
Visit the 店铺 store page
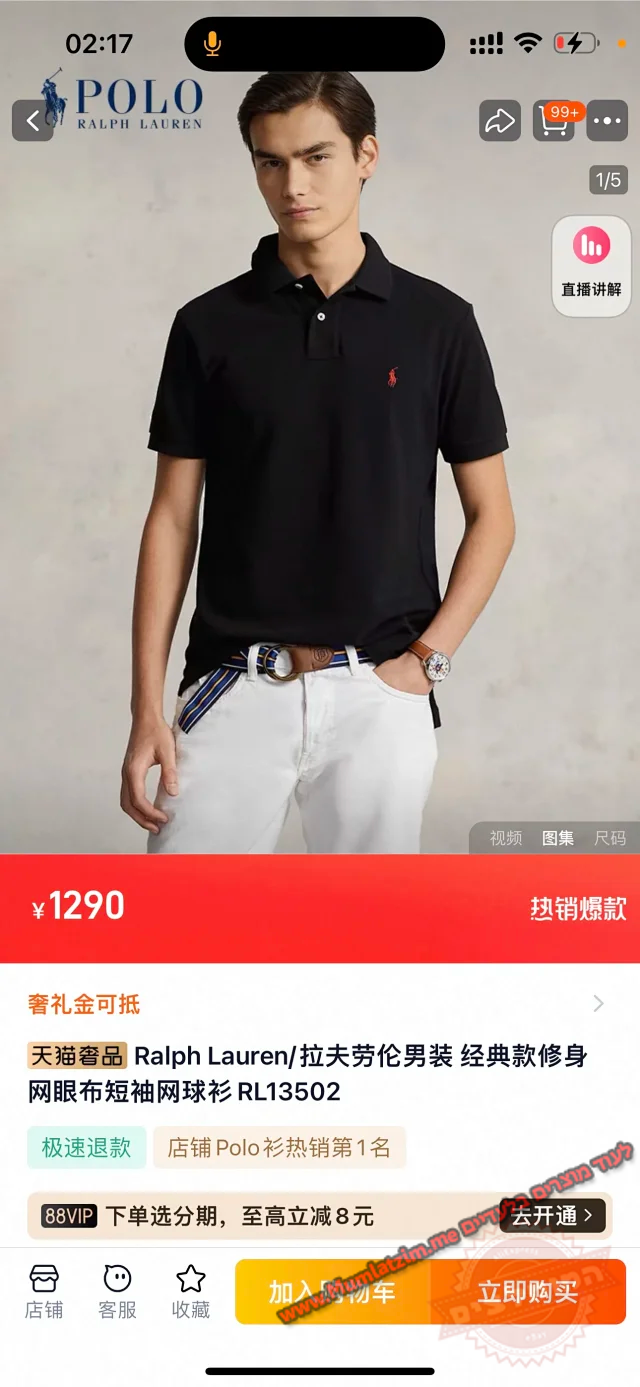point(44,1291)
